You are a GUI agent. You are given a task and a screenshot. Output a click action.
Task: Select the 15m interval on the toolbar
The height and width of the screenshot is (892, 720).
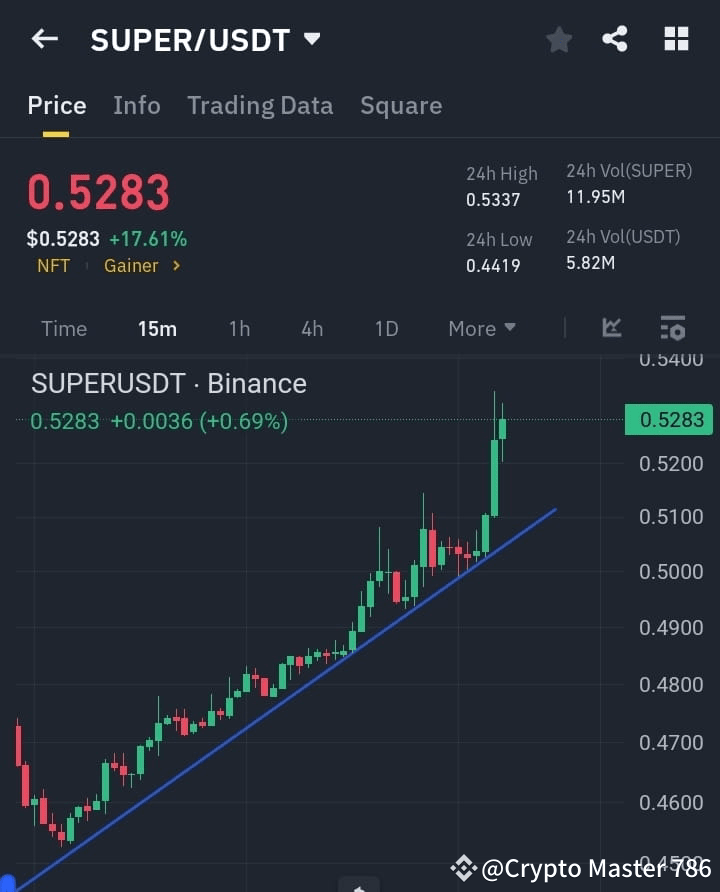(x=157, y=328)
